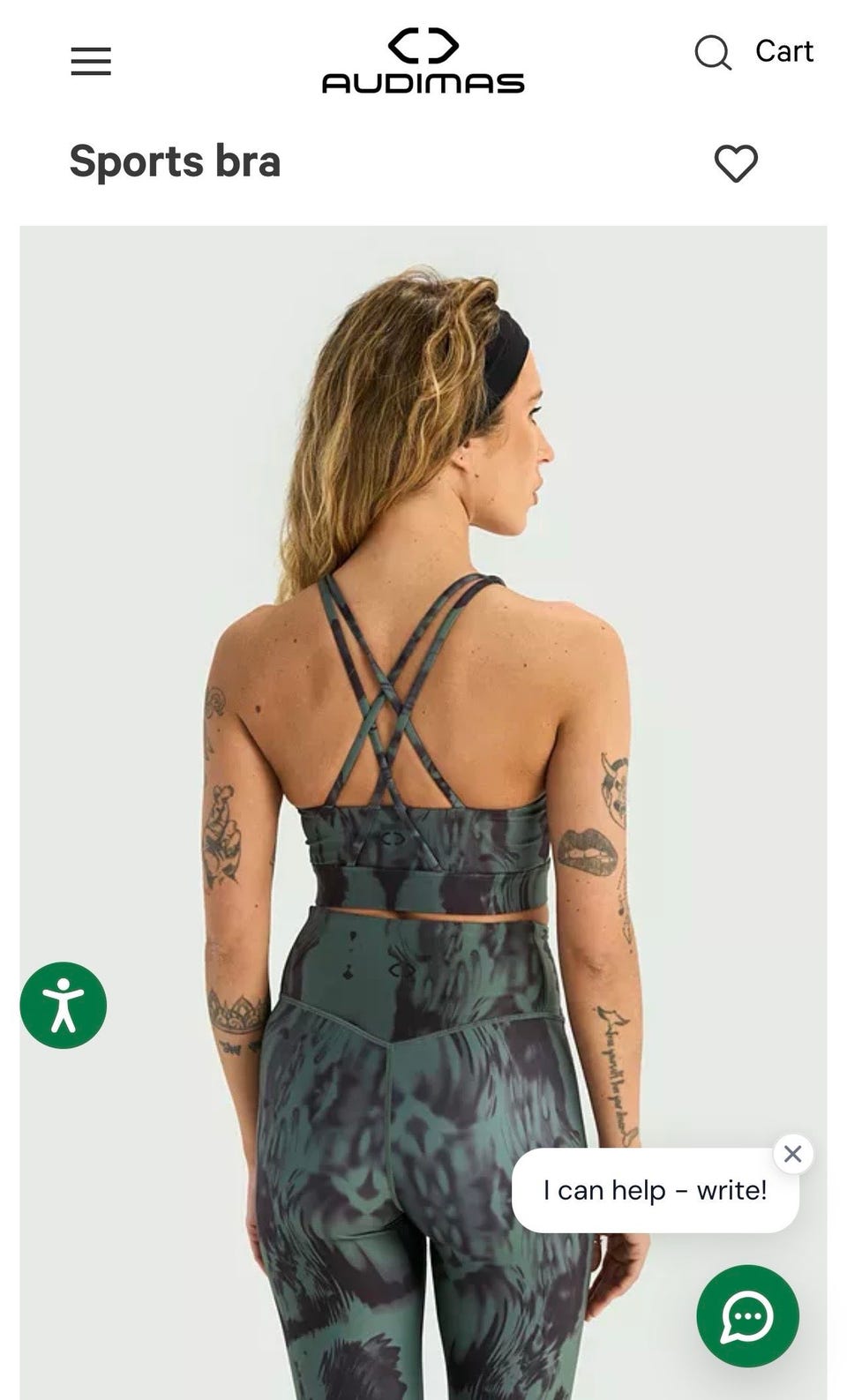
Task: Open the hamburger navigation menu
Action: coord(91,61)
